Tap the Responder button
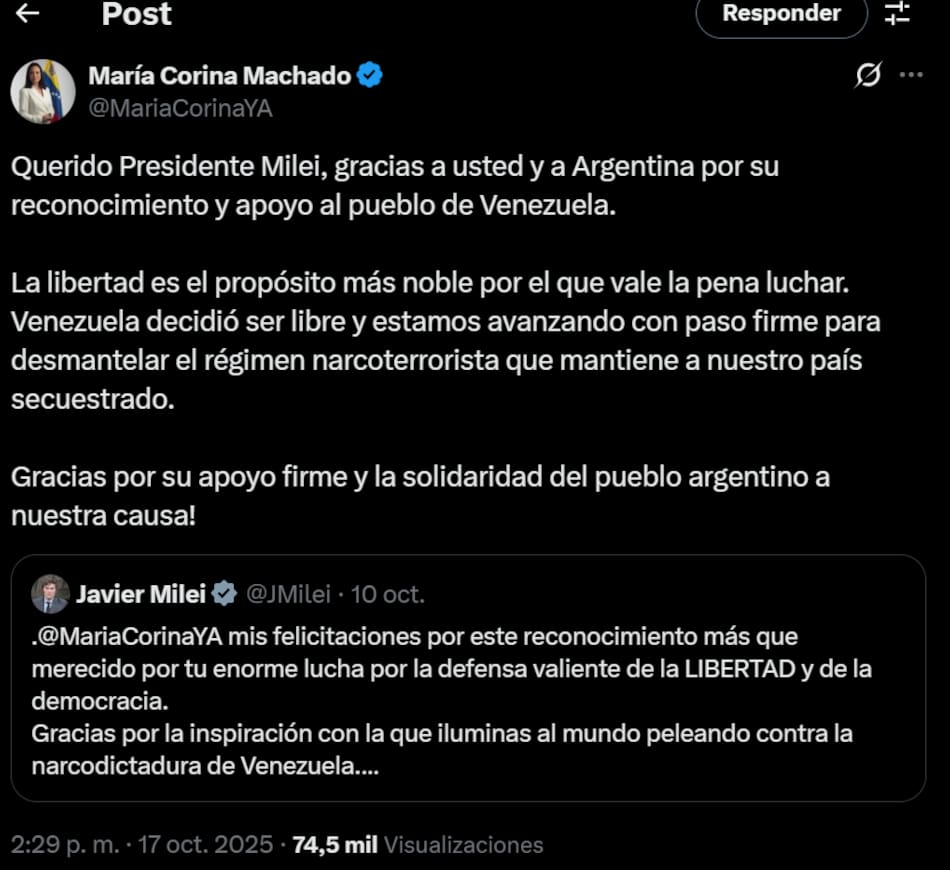Viewport: 950px width, 870px height. pos(781,14)
